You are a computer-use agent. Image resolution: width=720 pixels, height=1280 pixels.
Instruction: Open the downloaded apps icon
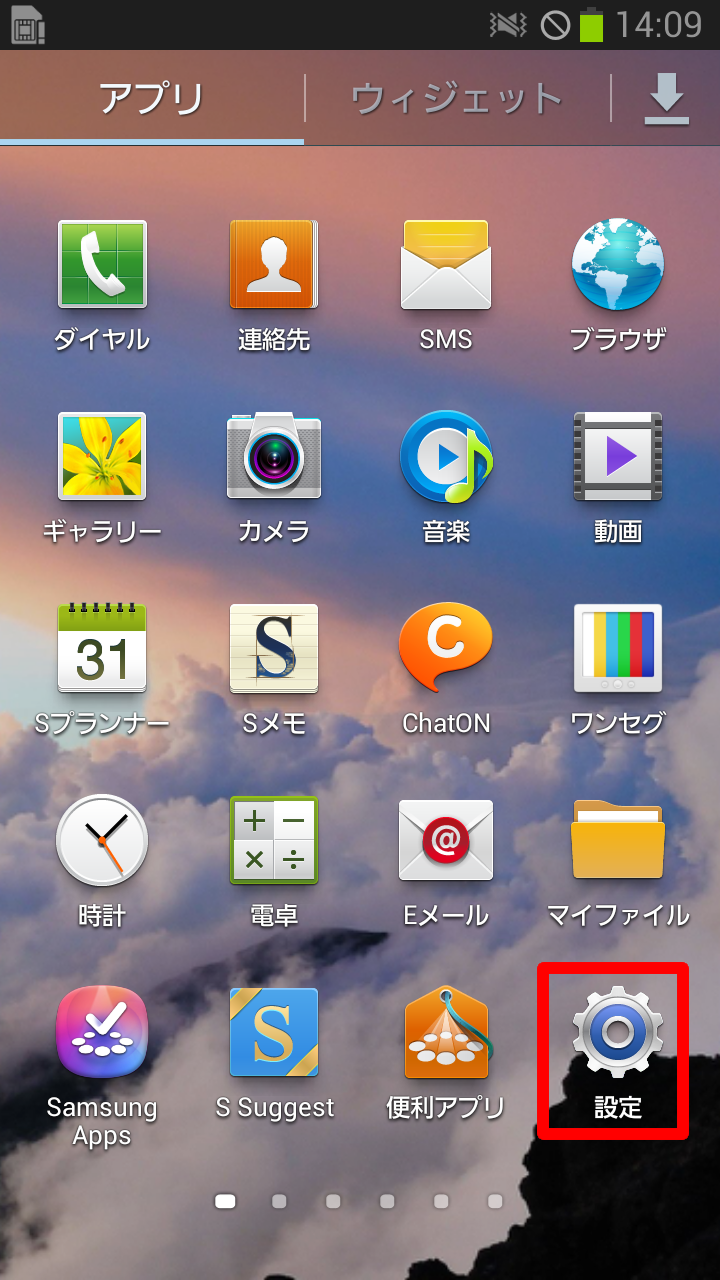(666, 99)
